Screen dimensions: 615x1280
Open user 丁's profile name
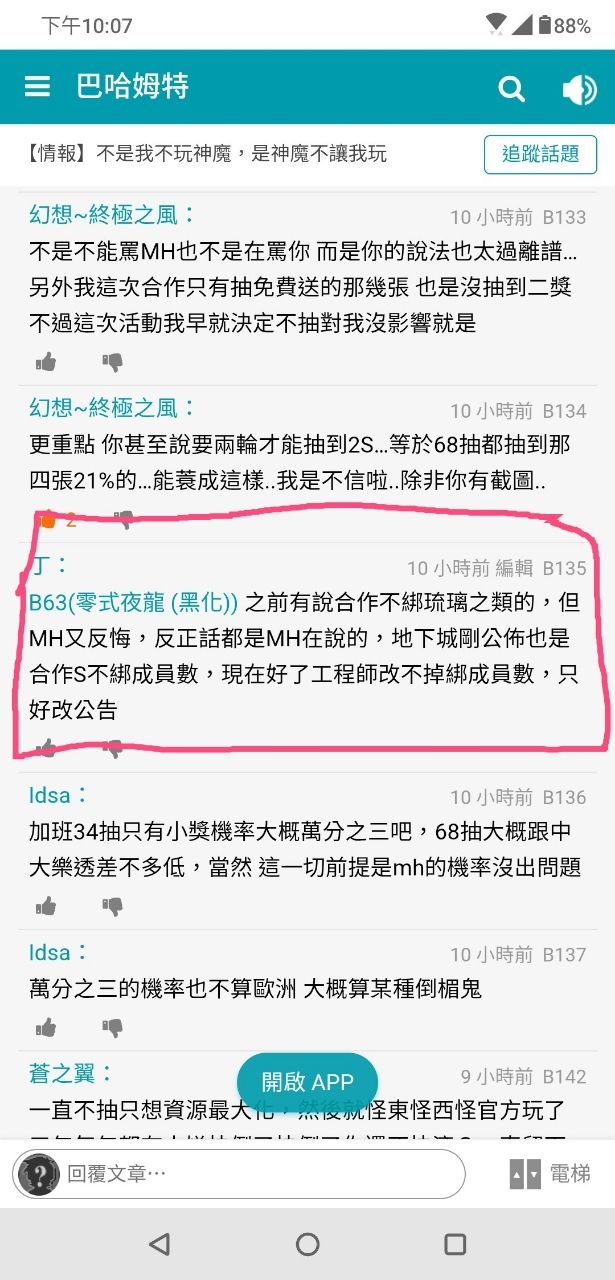click(38, 566)
